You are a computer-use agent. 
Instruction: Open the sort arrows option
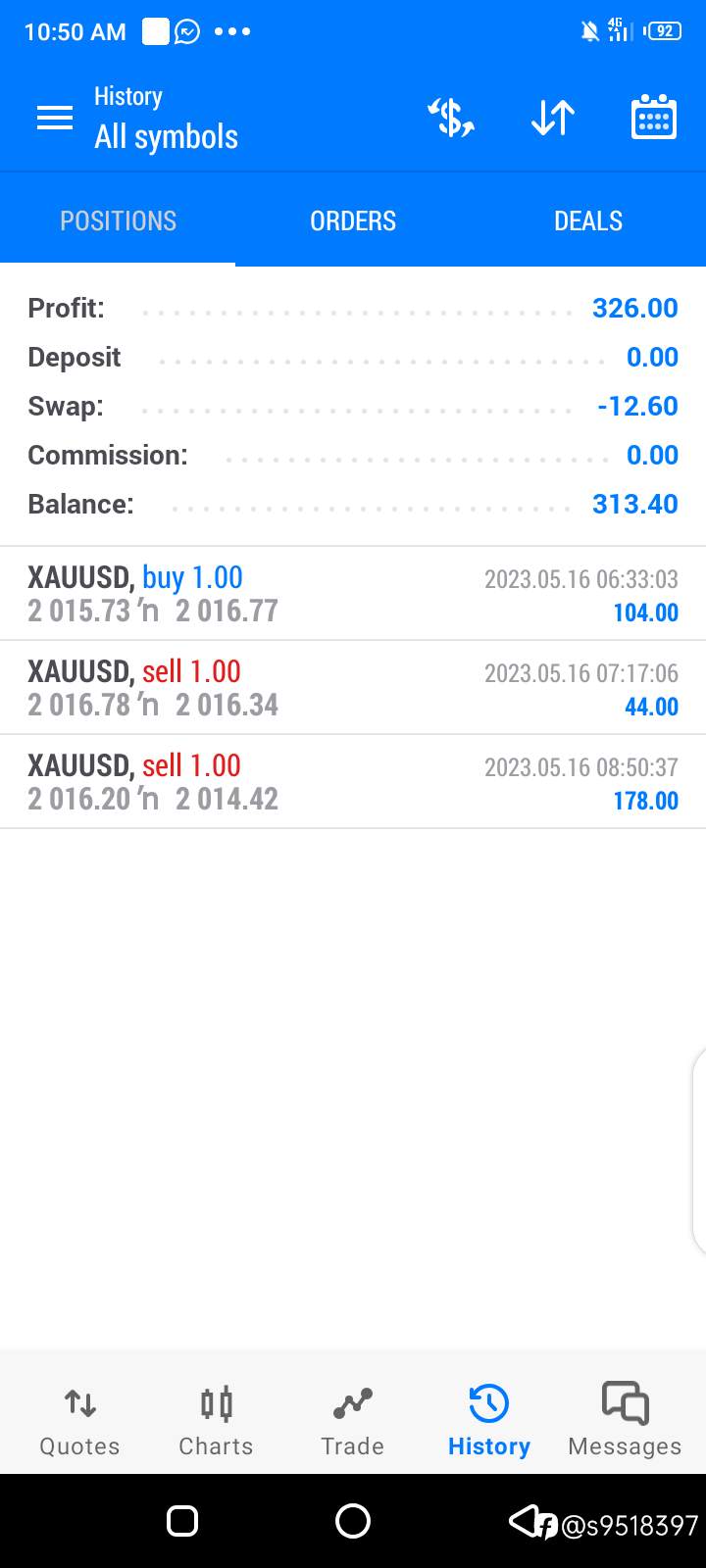[553, 119]
